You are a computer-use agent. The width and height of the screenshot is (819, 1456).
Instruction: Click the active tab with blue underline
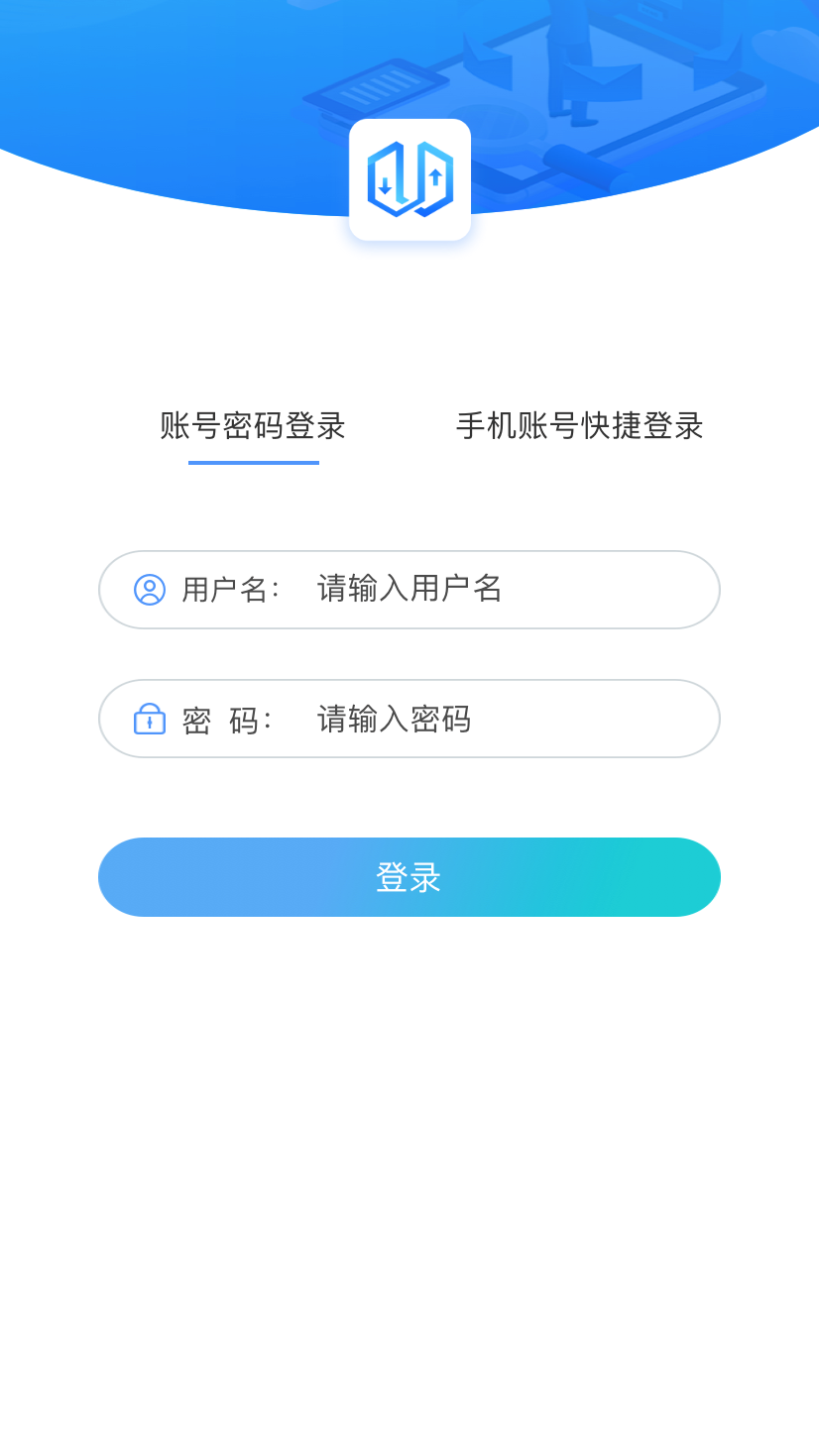[x=253, y=426]
